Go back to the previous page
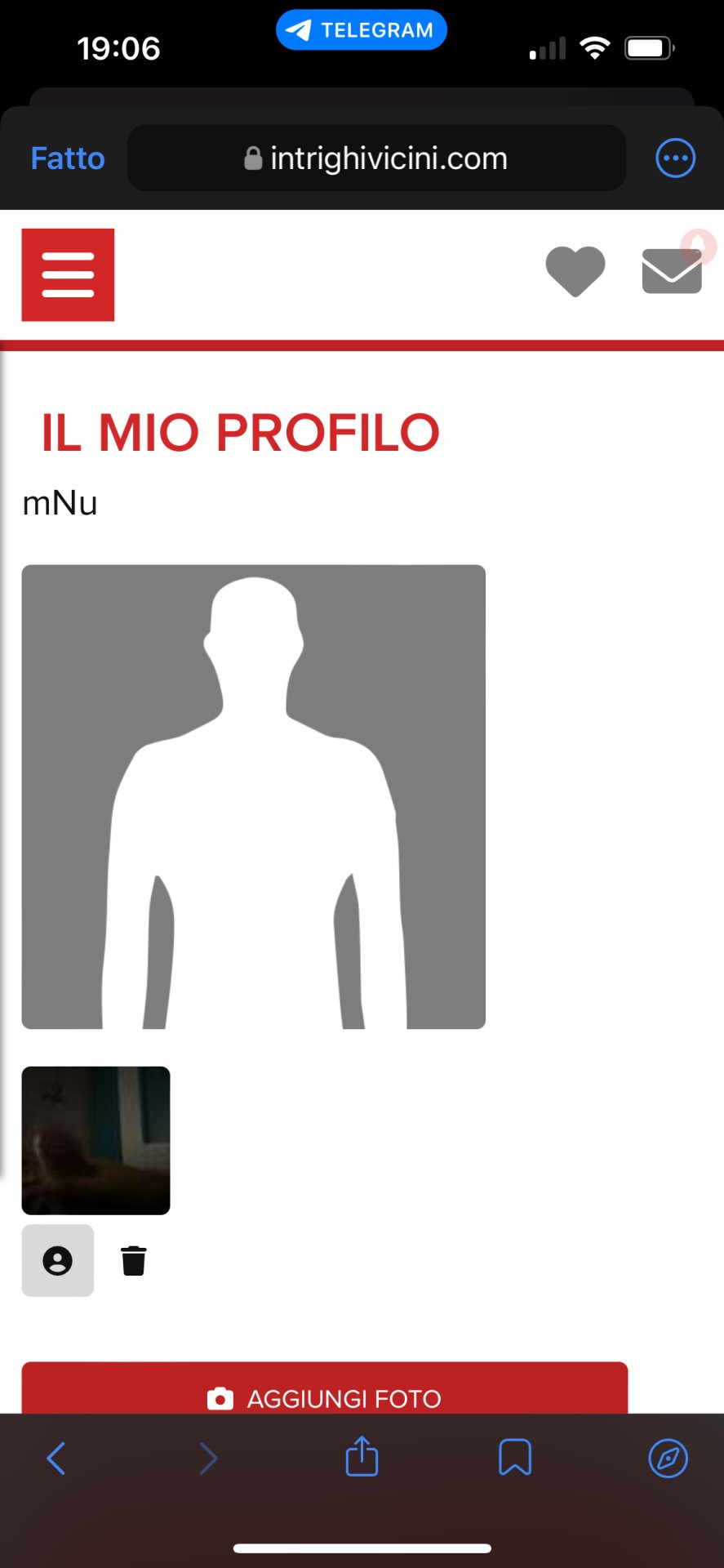Viewport: 724px width, 1568px height. tap(56, 1458)
